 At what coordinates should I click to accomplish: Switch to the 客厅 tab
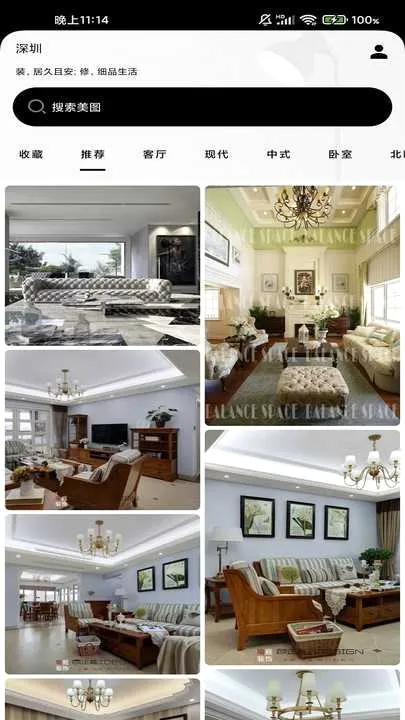tap(155, 154)
